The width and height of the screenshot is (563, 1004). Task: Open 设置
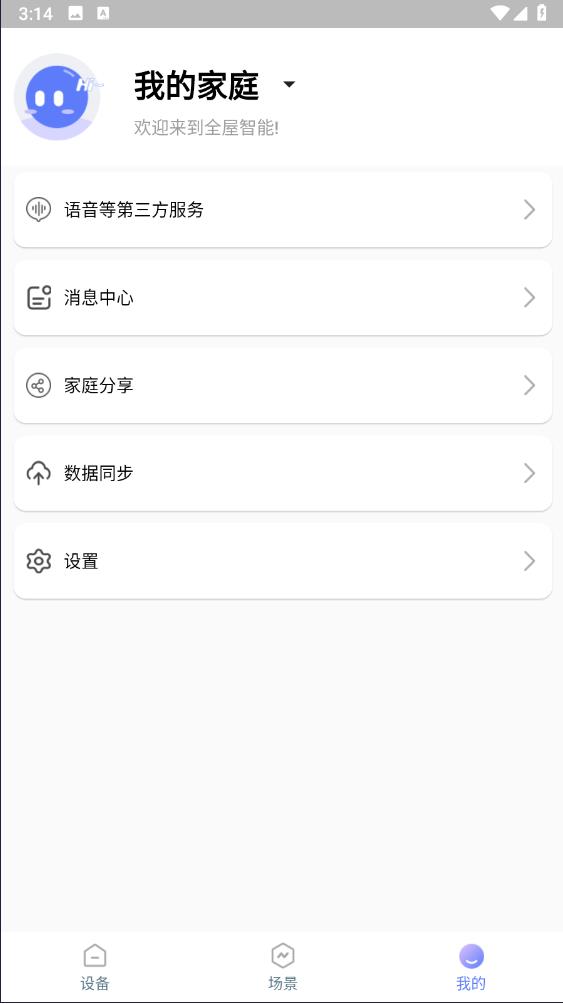(x=282, y=562)
